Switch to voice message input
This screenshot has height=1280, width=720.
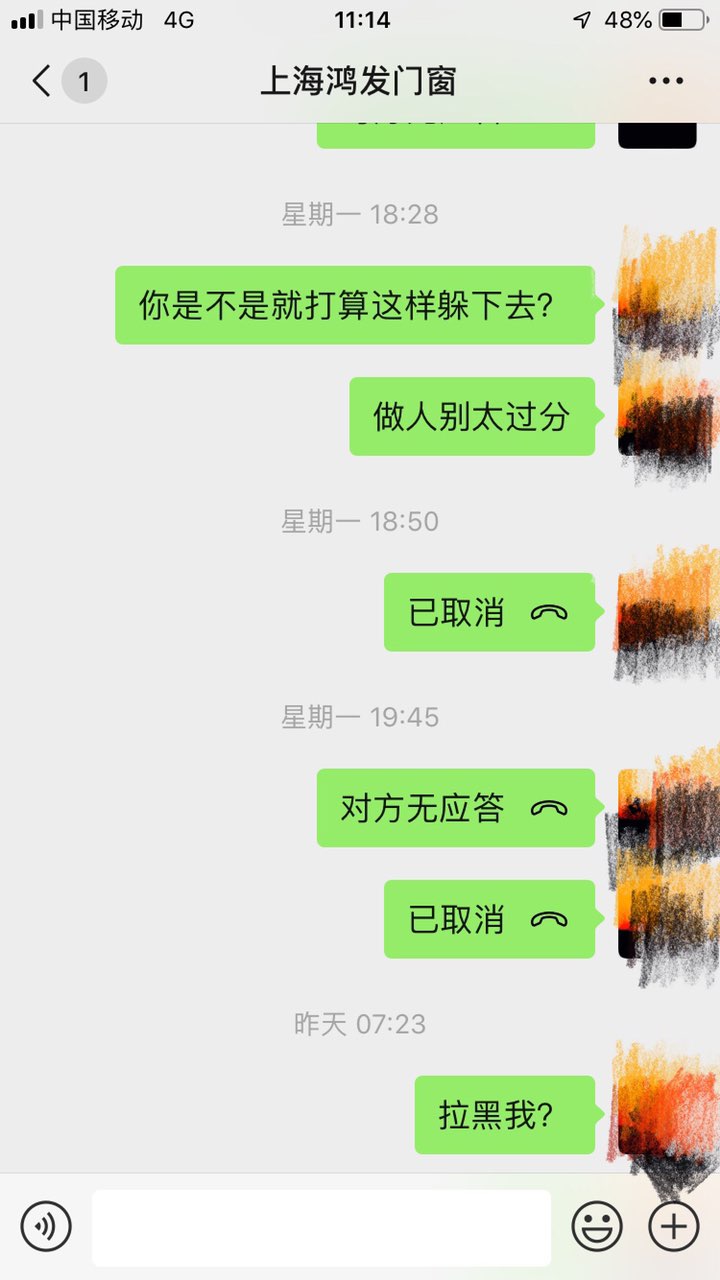[46, 1226]
